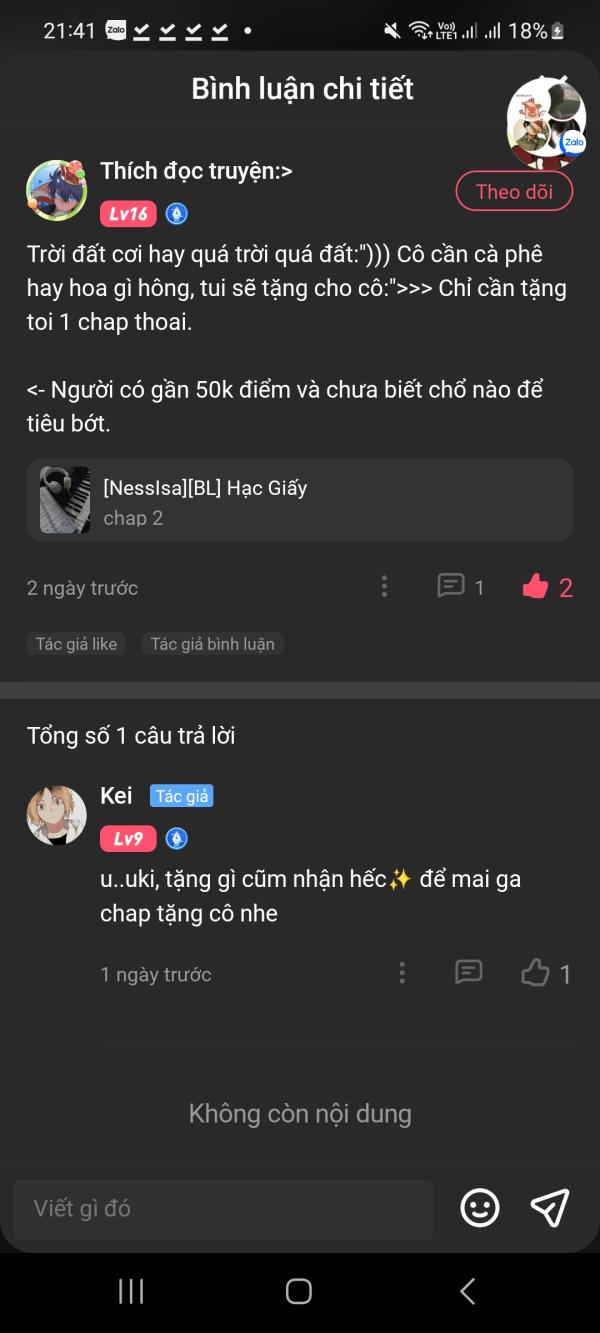Unlike Thích đọc truyện's comment

pyautogui.click(x=537, y=587)
